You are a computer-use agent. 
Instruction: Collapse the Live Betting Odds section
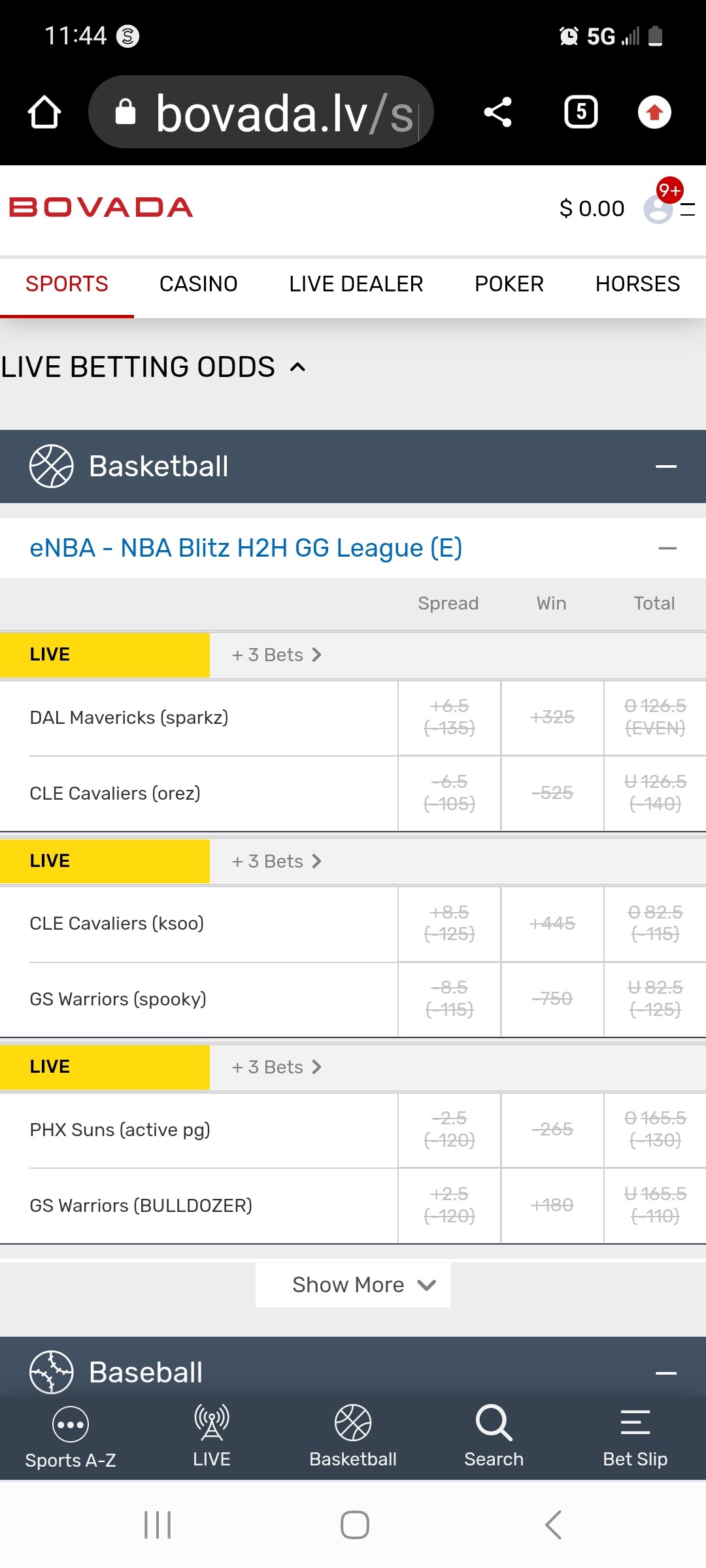tap(297, 367)
